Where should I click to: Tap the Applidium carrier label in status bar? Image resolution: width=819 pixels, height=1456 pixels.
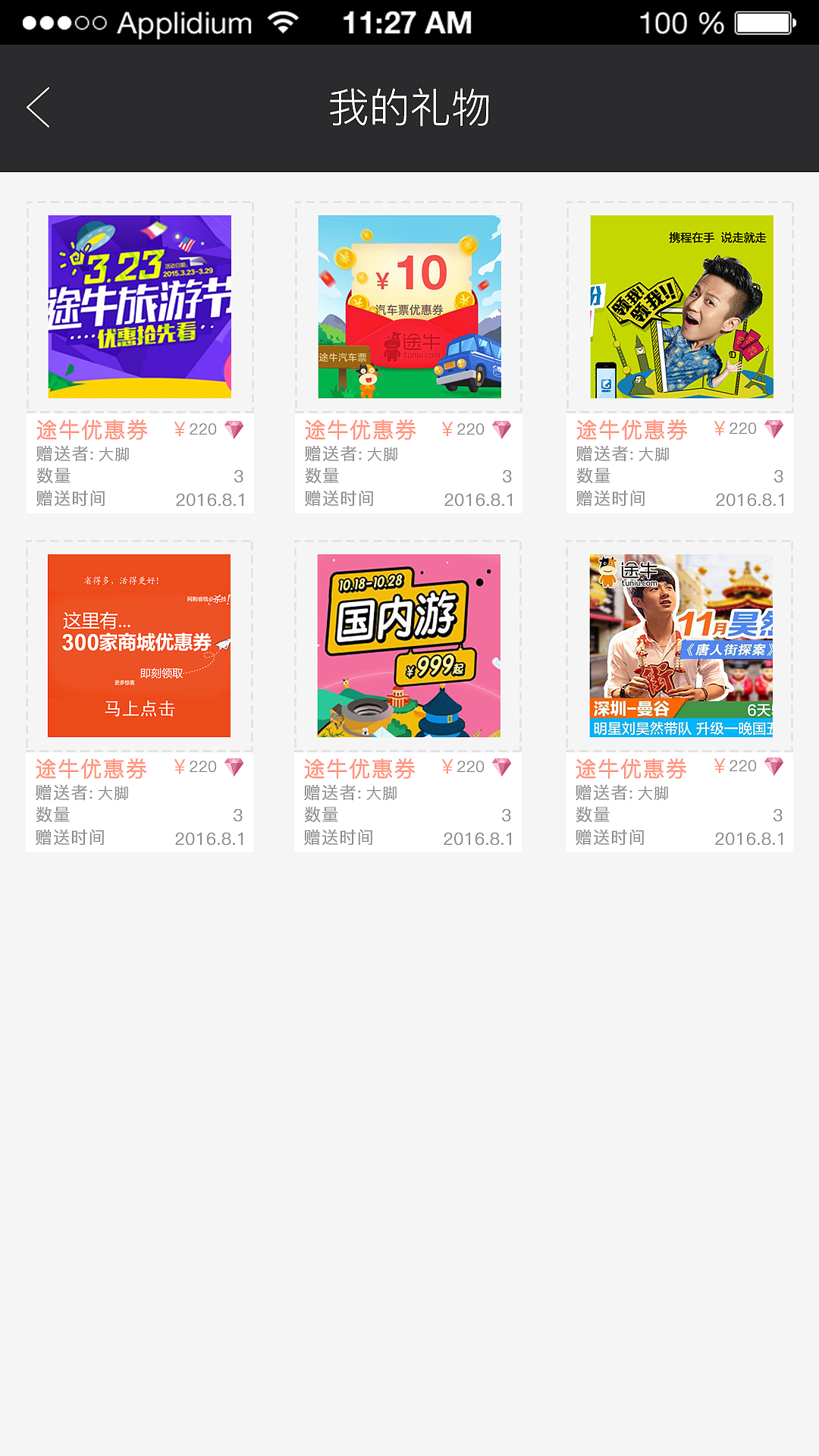pos(184,23)
